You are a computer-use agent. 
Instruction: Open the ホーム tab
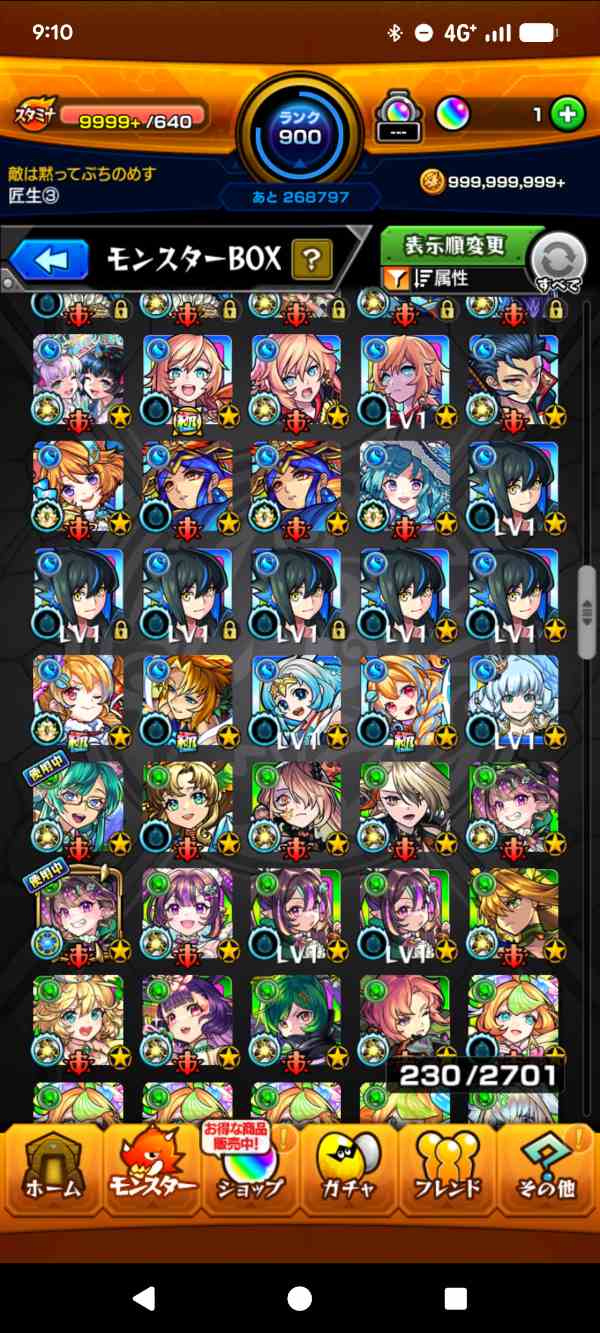54,1167
